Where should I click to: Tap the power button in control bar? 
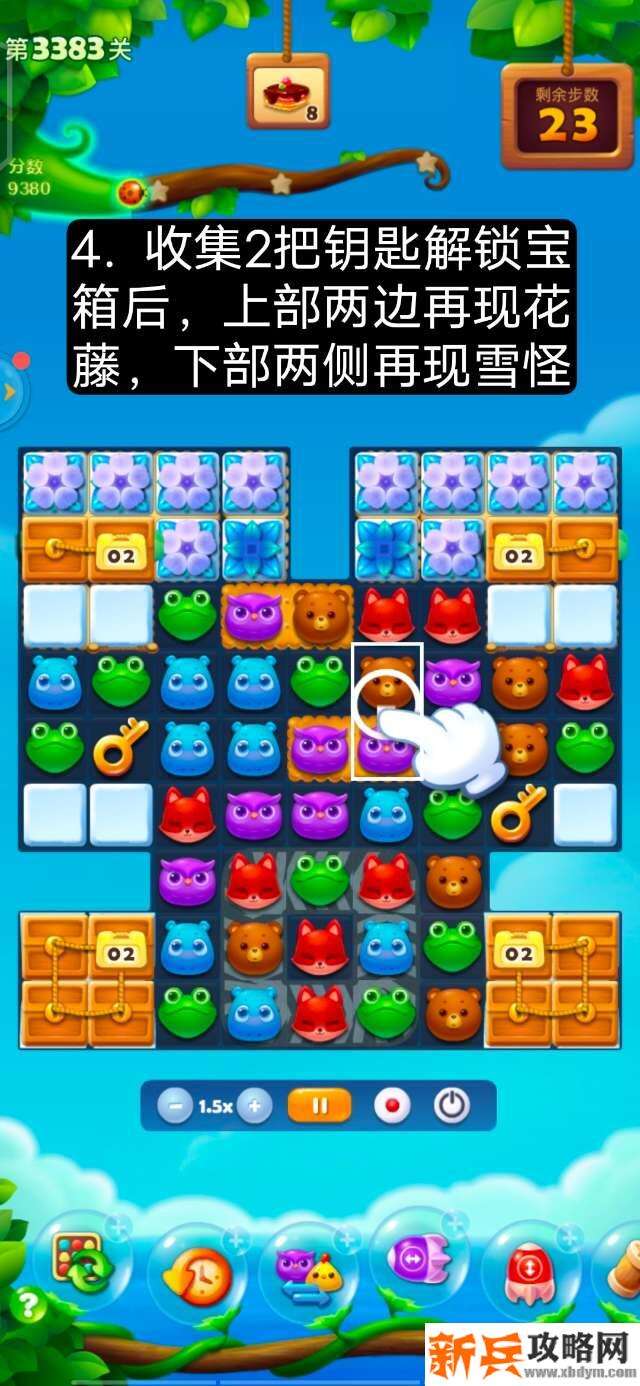click(x=451, y=1106)
